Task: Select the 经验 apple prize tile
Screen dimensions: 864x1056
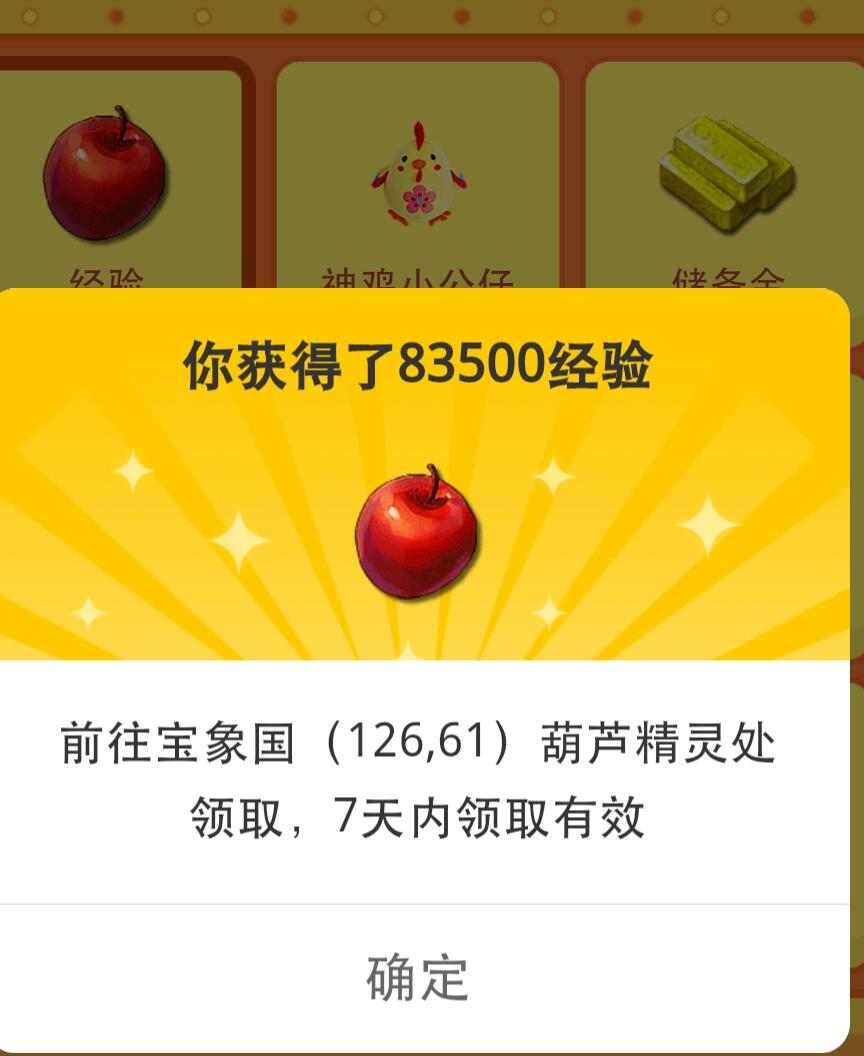Action: coord(105,175)
